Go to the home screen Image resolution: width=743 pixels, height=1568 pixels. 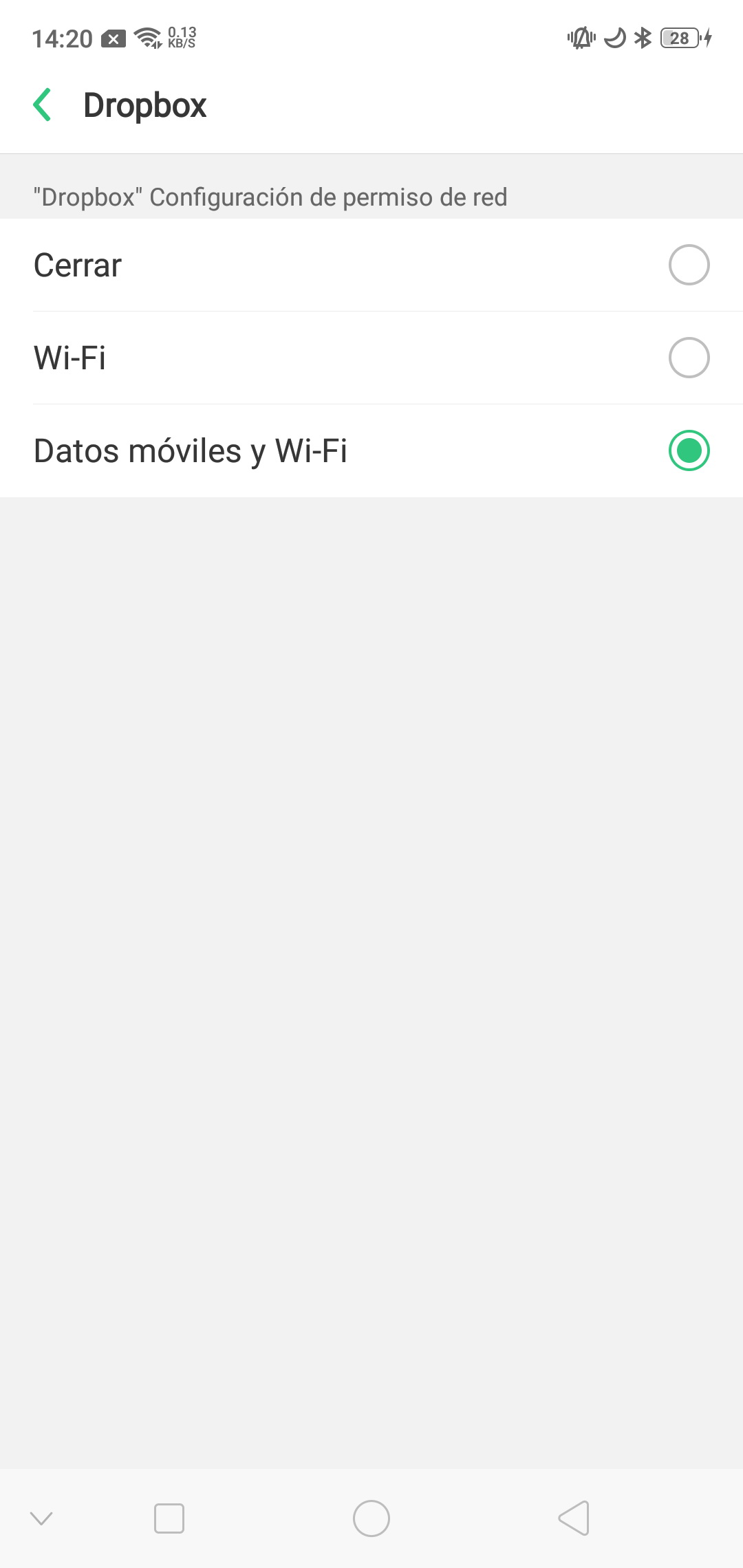(371, 1518)
